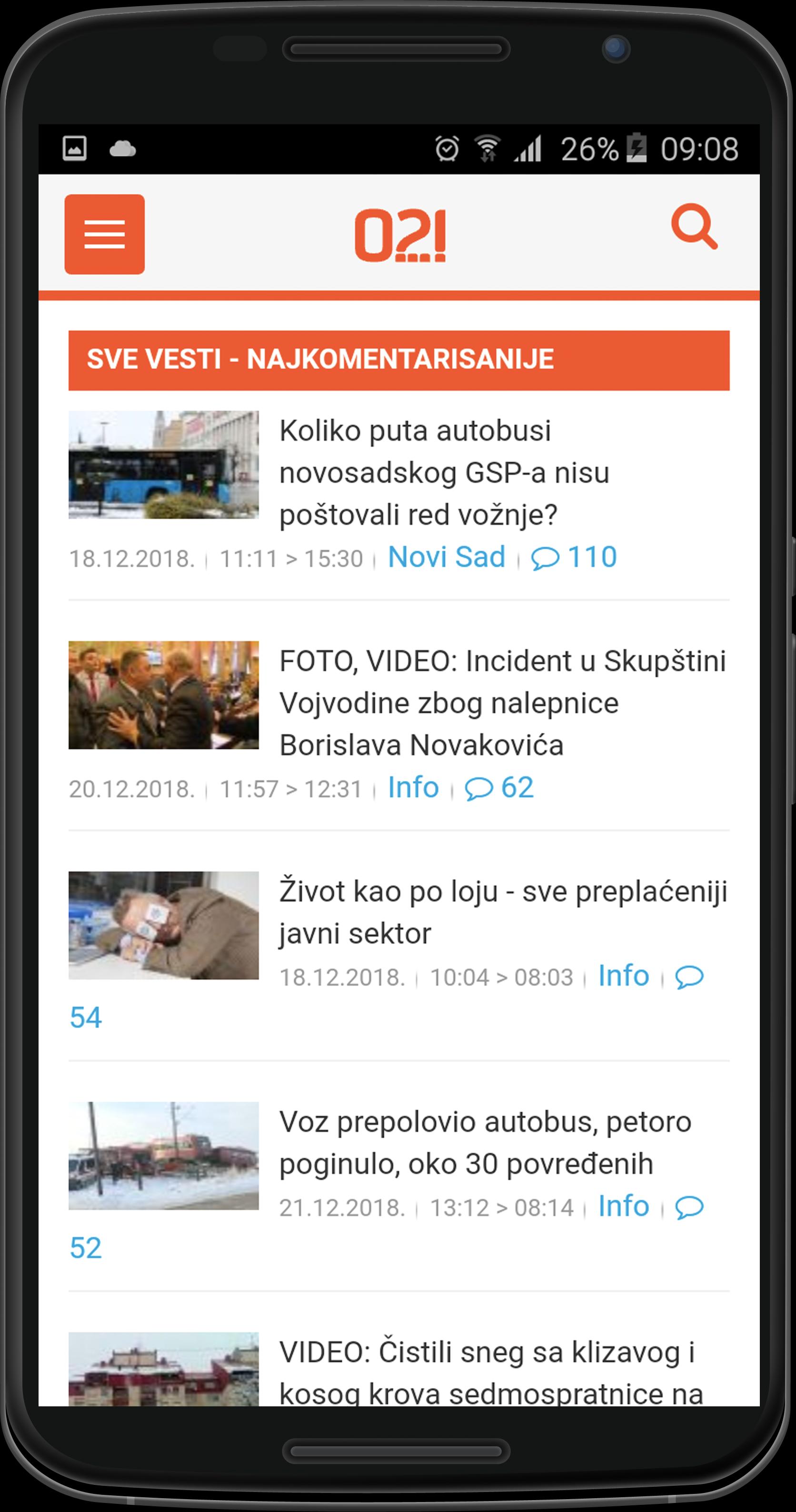Open Info category on javni sektor article
Screen dimensions: 796x1512
pyautogui.click(x=623, y=976)
